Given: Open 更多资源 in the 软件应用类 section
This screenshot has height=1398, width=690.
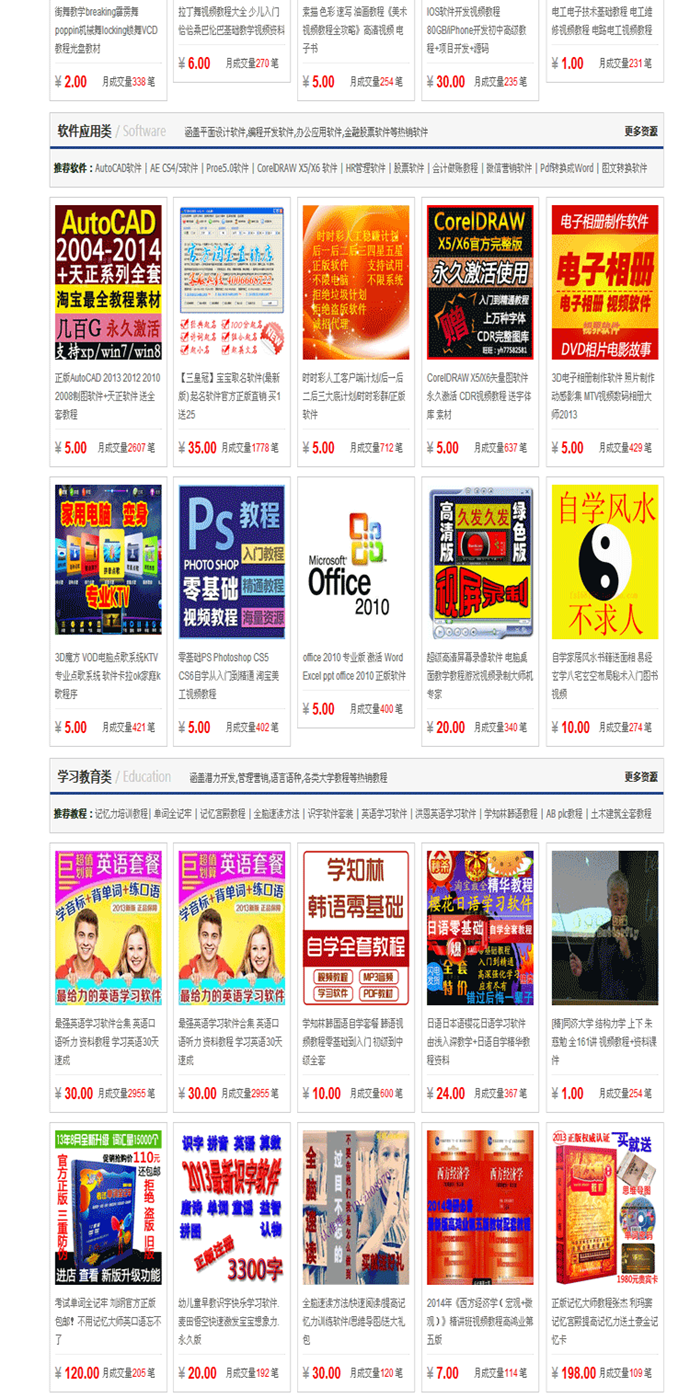Looking at the screenshot, I should click(x=641, y=131).
